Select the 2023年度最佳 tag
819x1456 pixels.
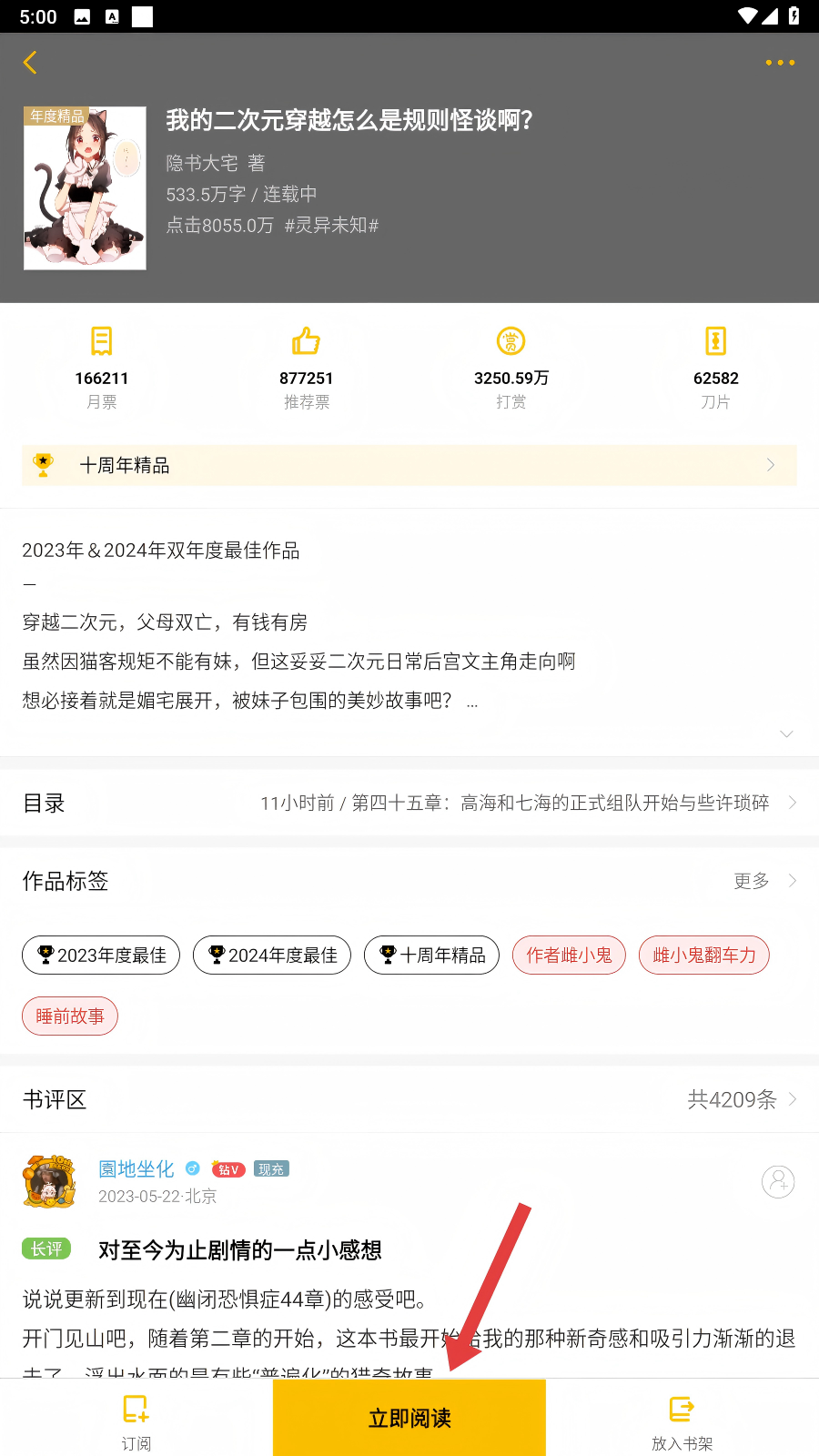(x=101, y=955)
